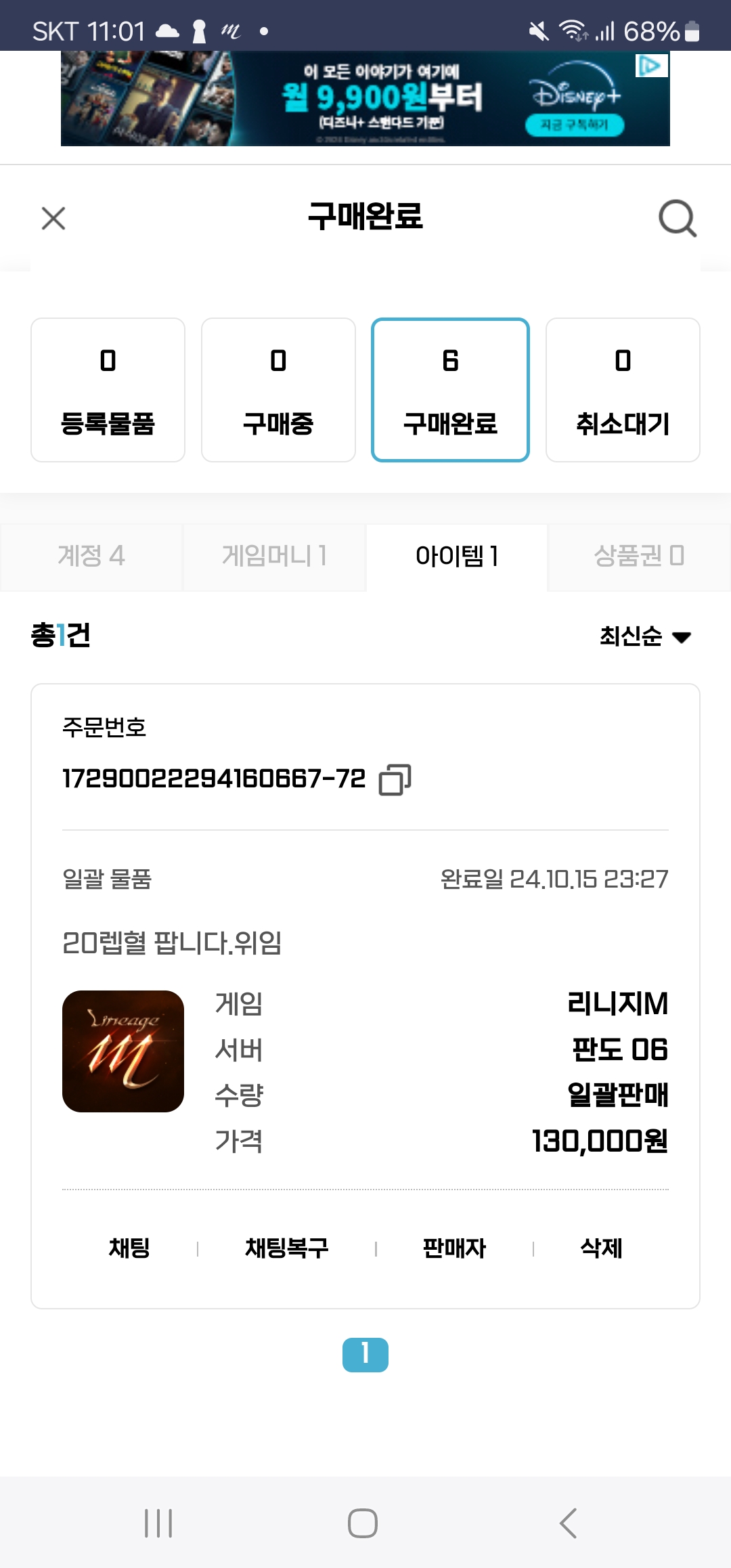Switch to the 계정 4 tab
Viewport: 731px width, 1568px height.
(91, 557)
